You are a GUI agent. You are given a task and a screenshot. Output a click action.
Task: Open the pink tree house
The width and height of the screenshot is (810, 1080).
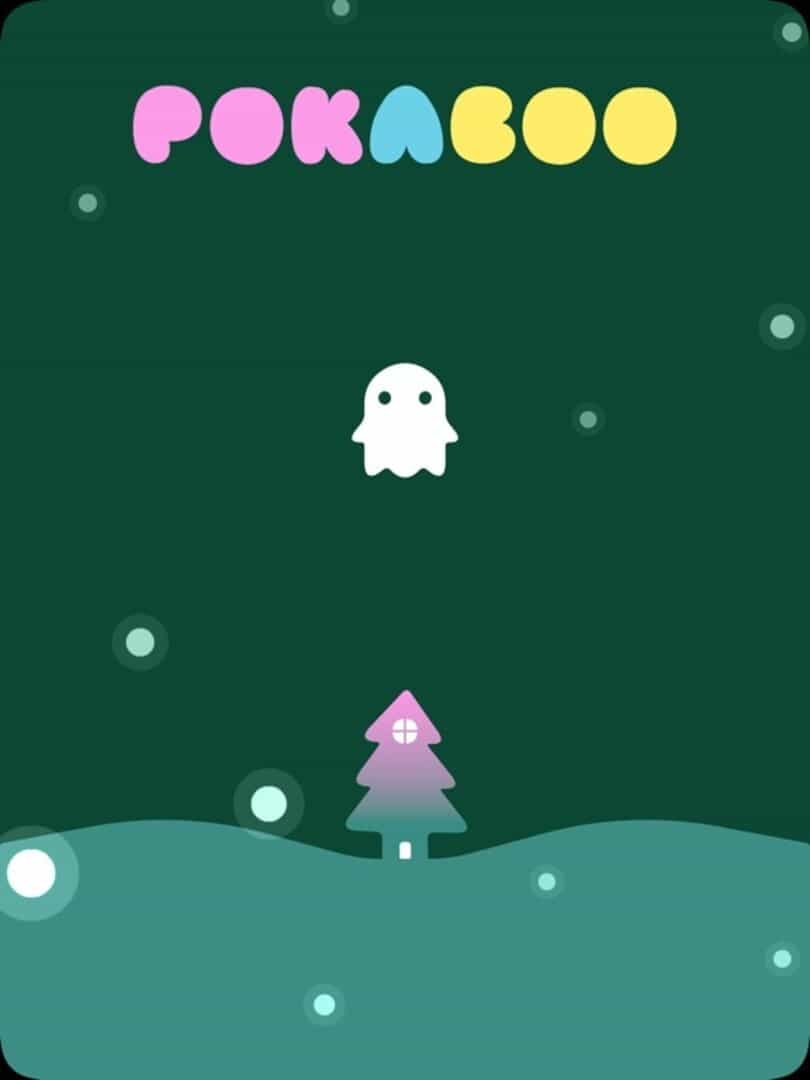coord(406,775)
